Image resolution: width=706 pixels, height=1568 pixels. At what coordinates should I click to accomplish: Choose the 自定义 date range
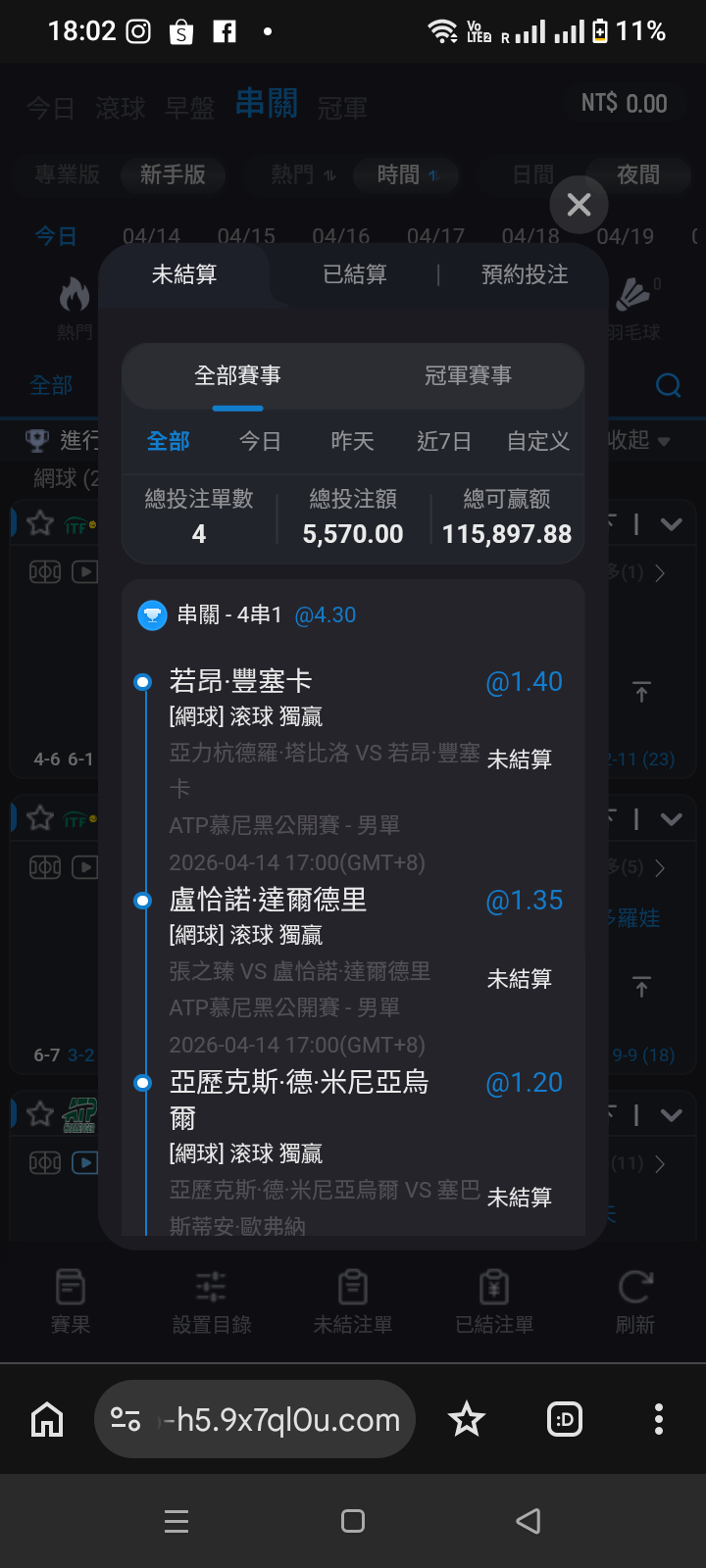[x=538, y=442]
